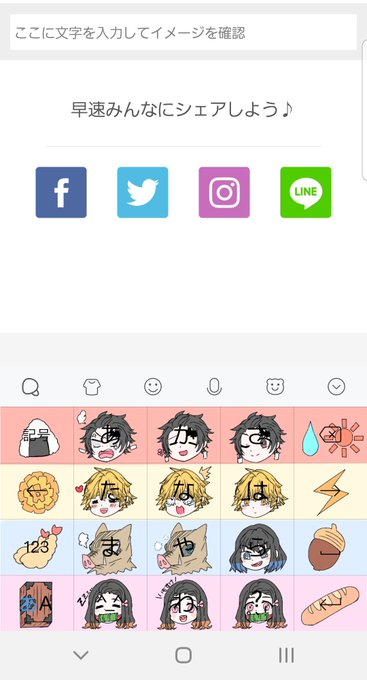Open the keyboard theme (T-shirt) icon
This screenshot has width=367, height=680.
[92, 386]
